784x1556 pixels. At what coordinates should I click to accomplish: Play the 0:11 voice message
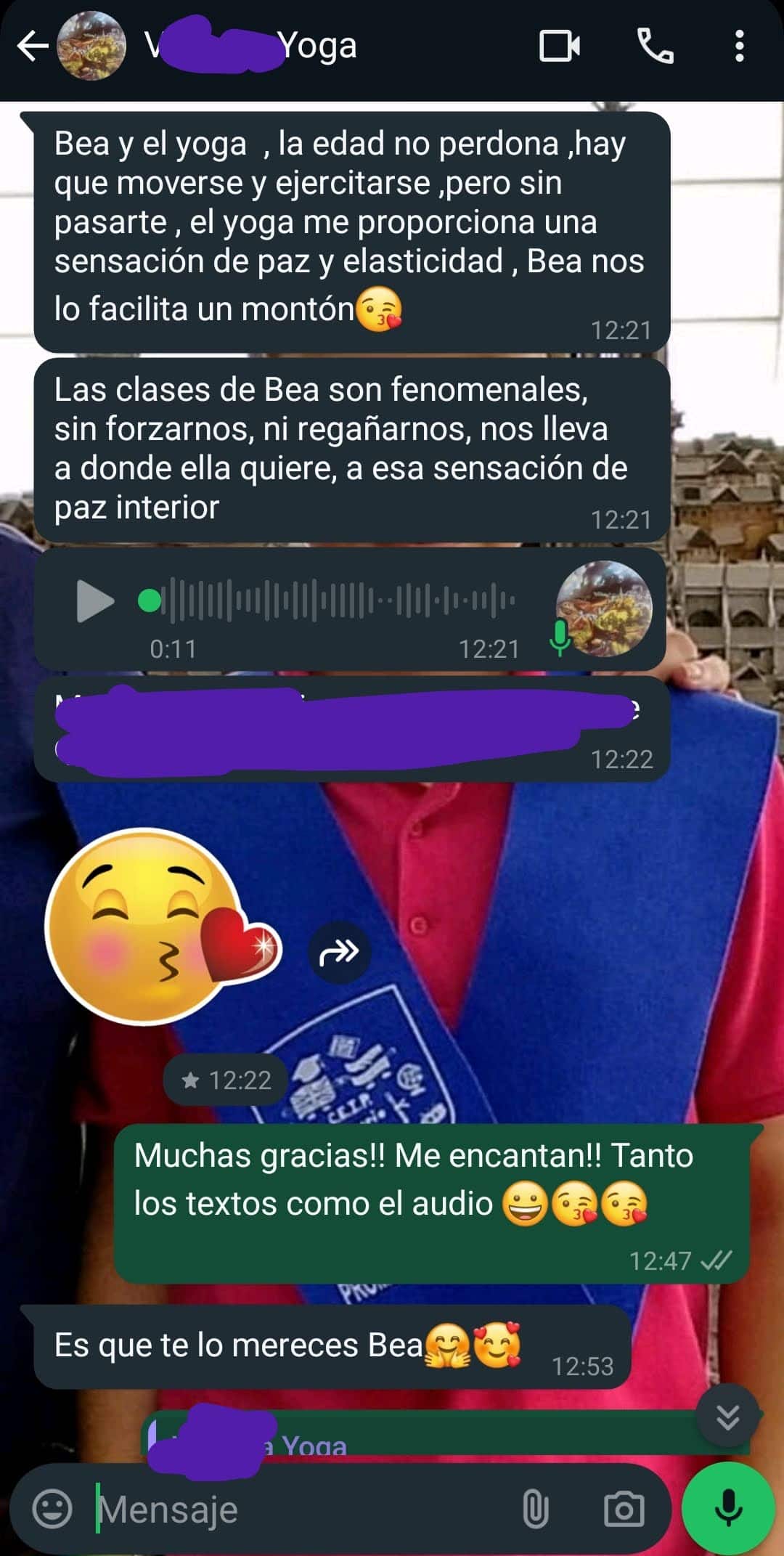click(x=95, y=600)
